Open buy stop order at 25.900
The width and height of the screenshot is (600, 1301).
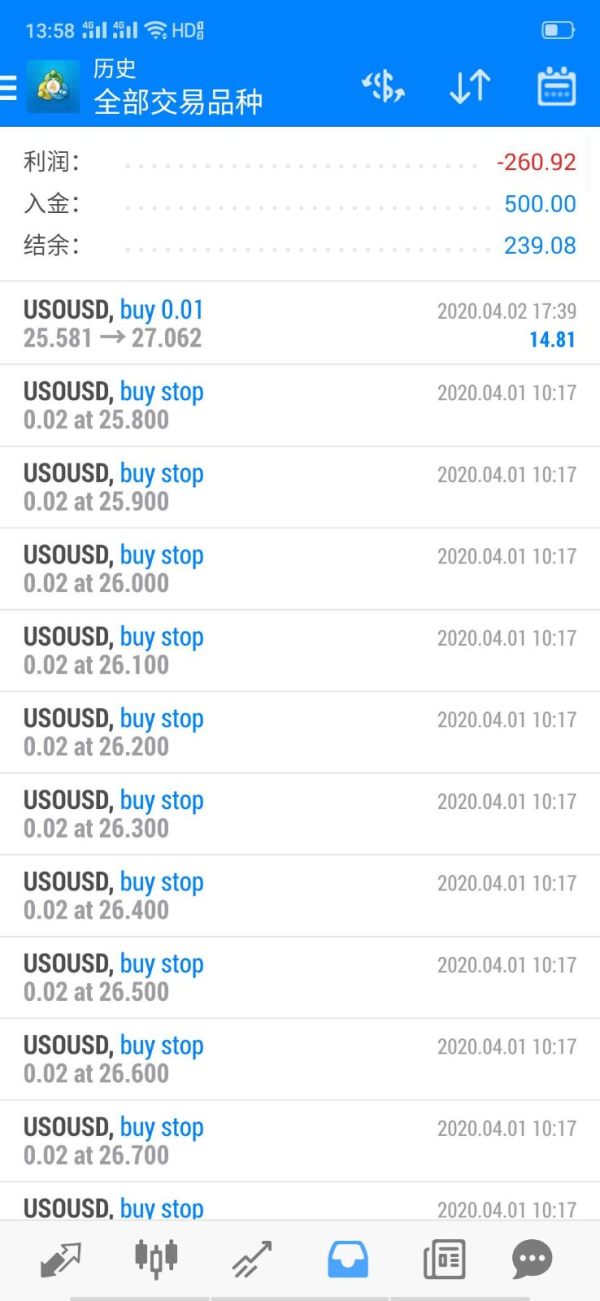point(300,488)
